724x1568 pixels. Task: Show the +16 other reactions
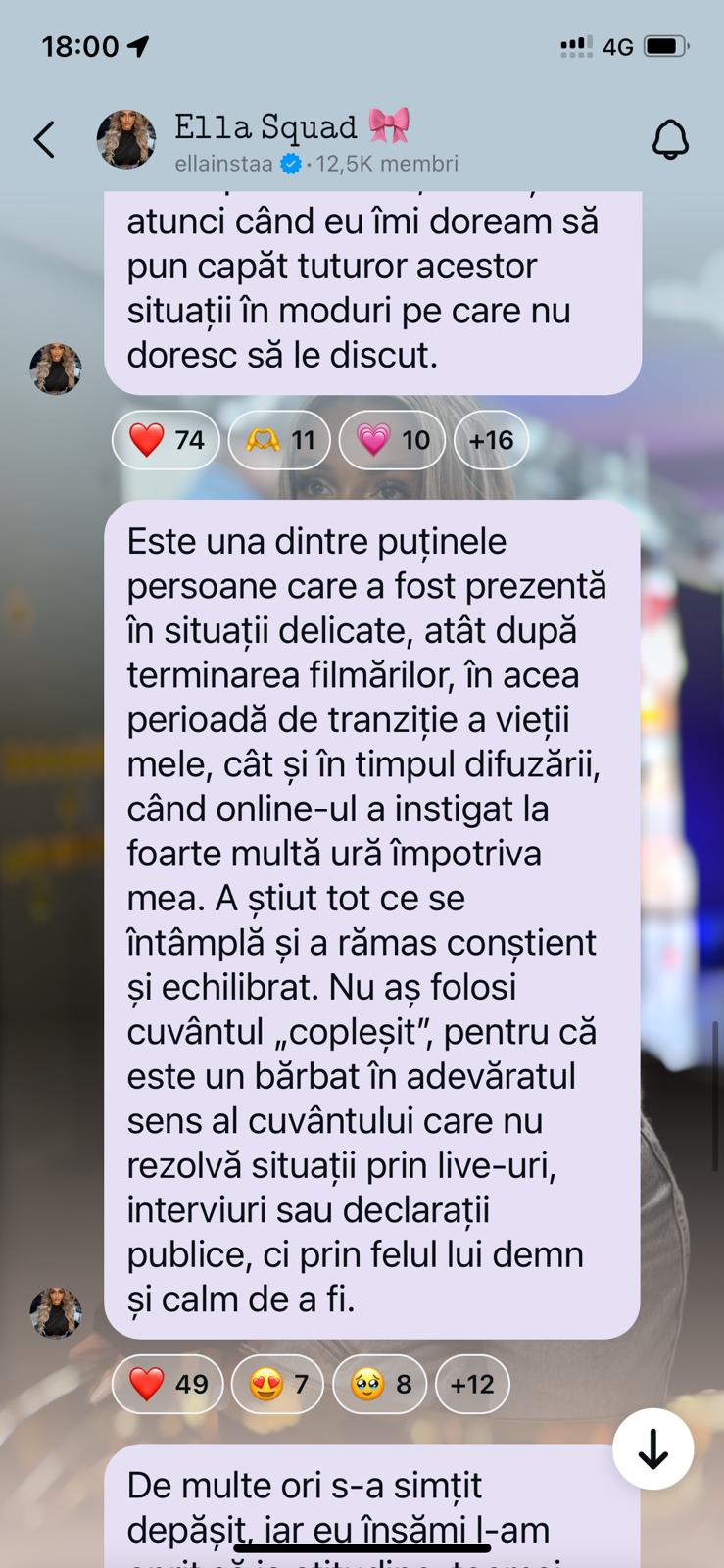(491, 440)
